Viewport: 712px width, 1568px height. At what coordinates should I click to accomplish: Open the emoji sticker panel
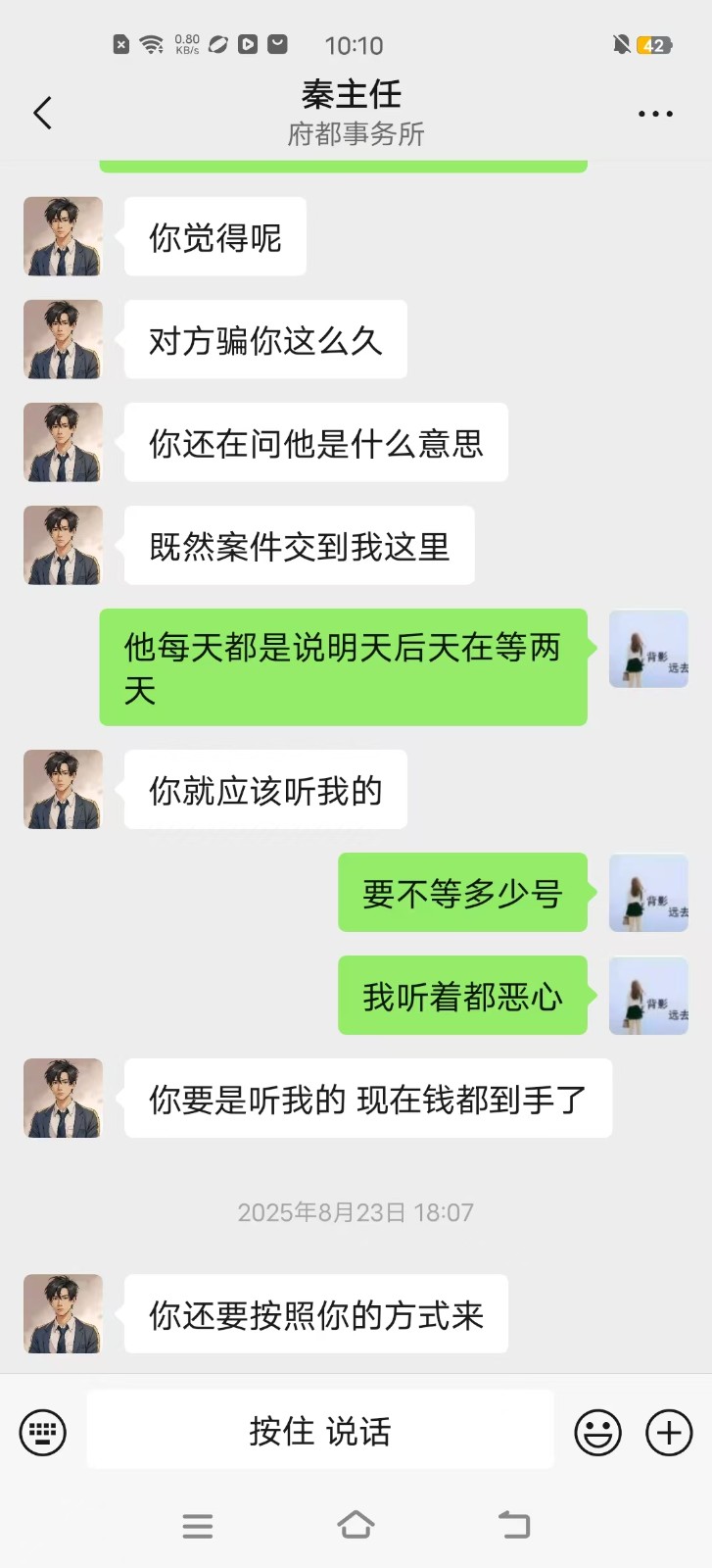tap(597, 1433)
